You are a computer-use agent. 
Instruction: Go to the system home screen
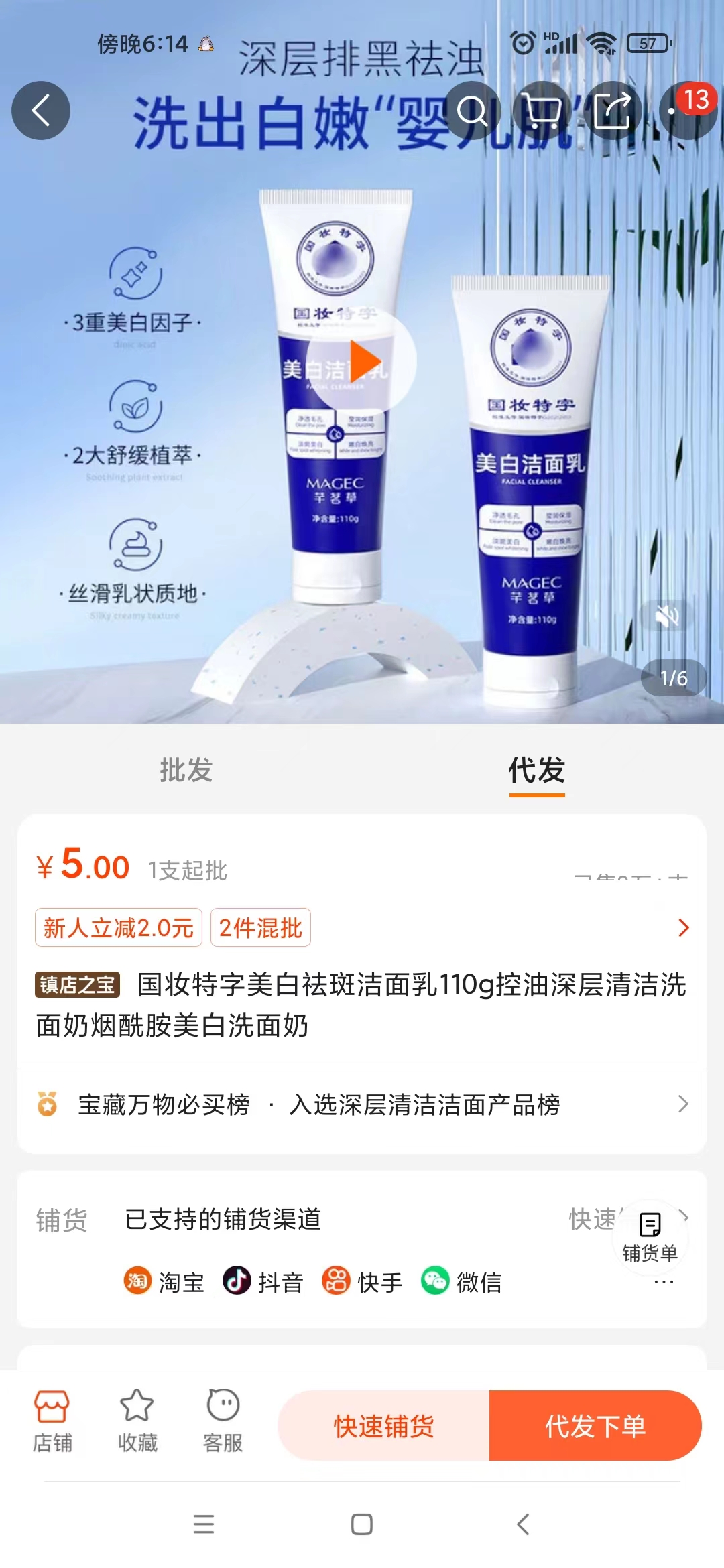tap(362, 1524)
